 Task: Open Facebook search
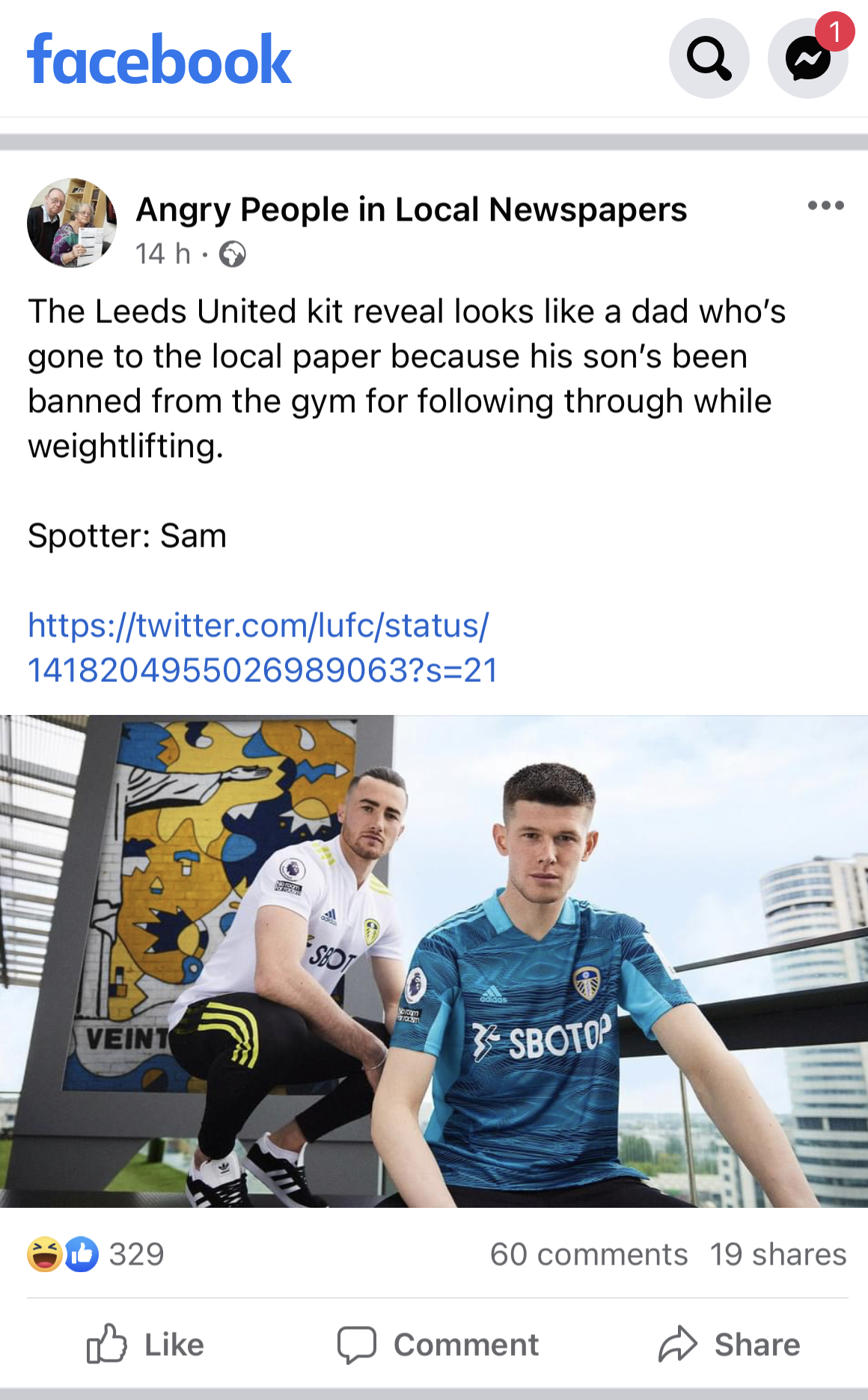coord(709,58)
